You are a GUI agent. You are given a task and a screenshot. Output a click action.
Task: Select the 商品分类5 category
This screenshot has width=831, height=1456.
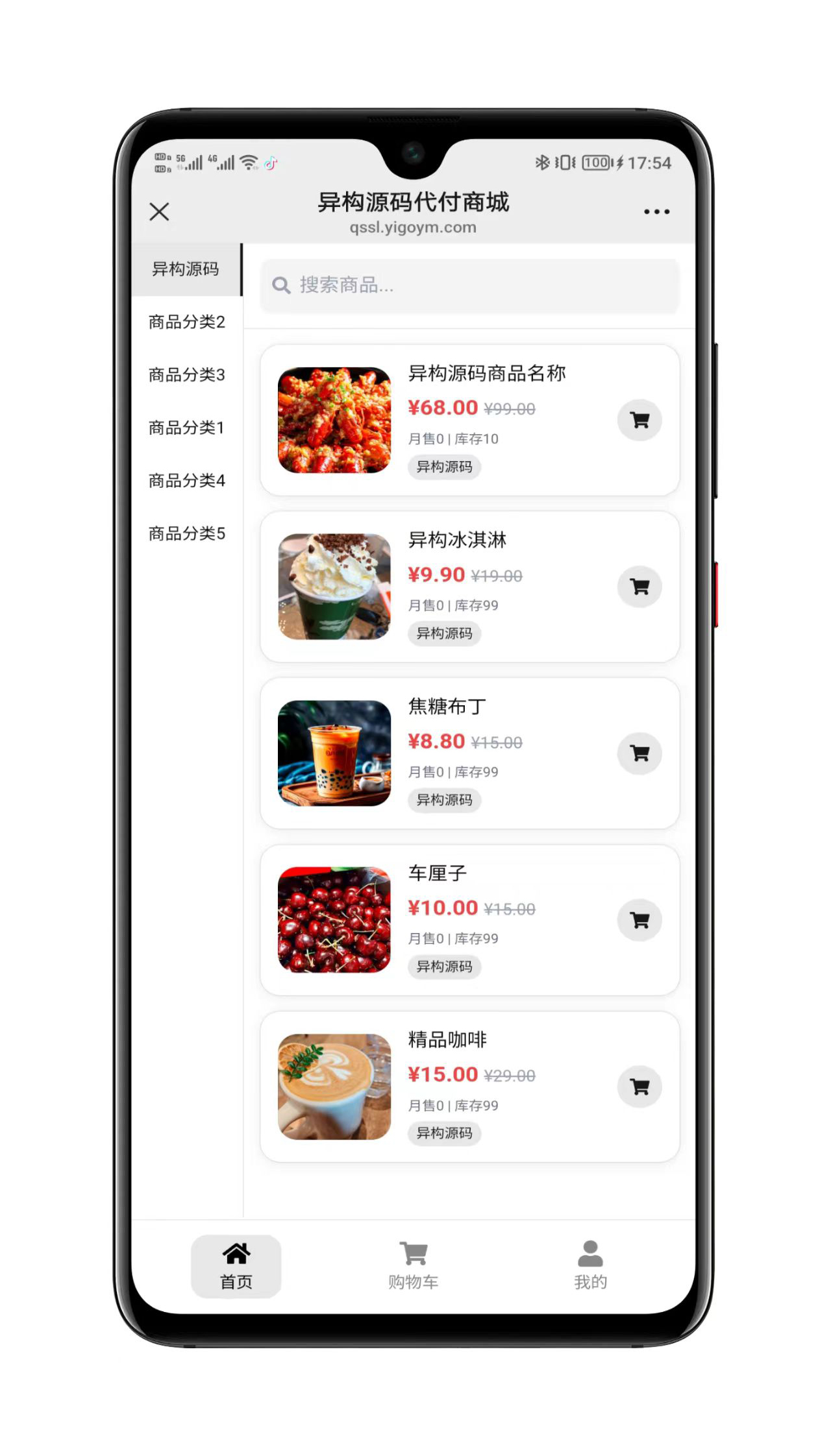point(186,533)
